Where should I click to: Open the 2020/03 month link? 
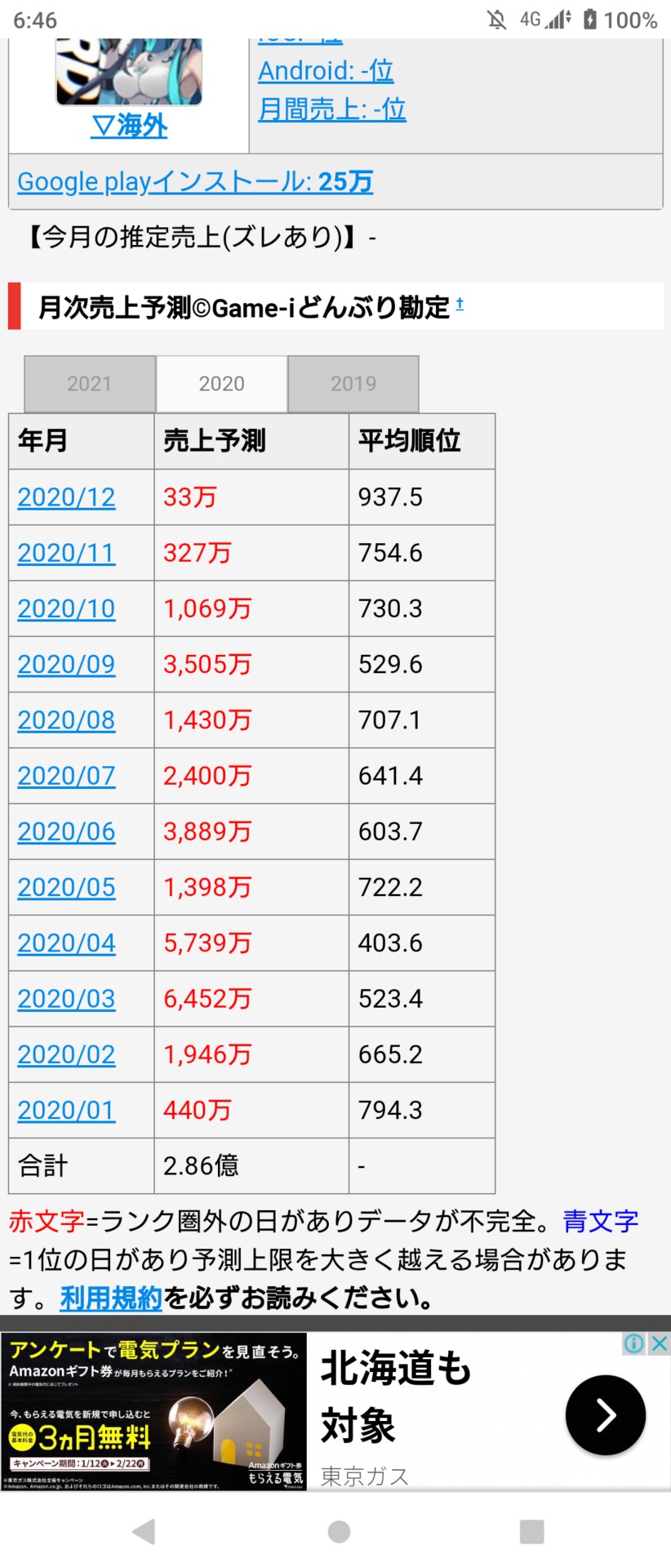click(66, 999)
